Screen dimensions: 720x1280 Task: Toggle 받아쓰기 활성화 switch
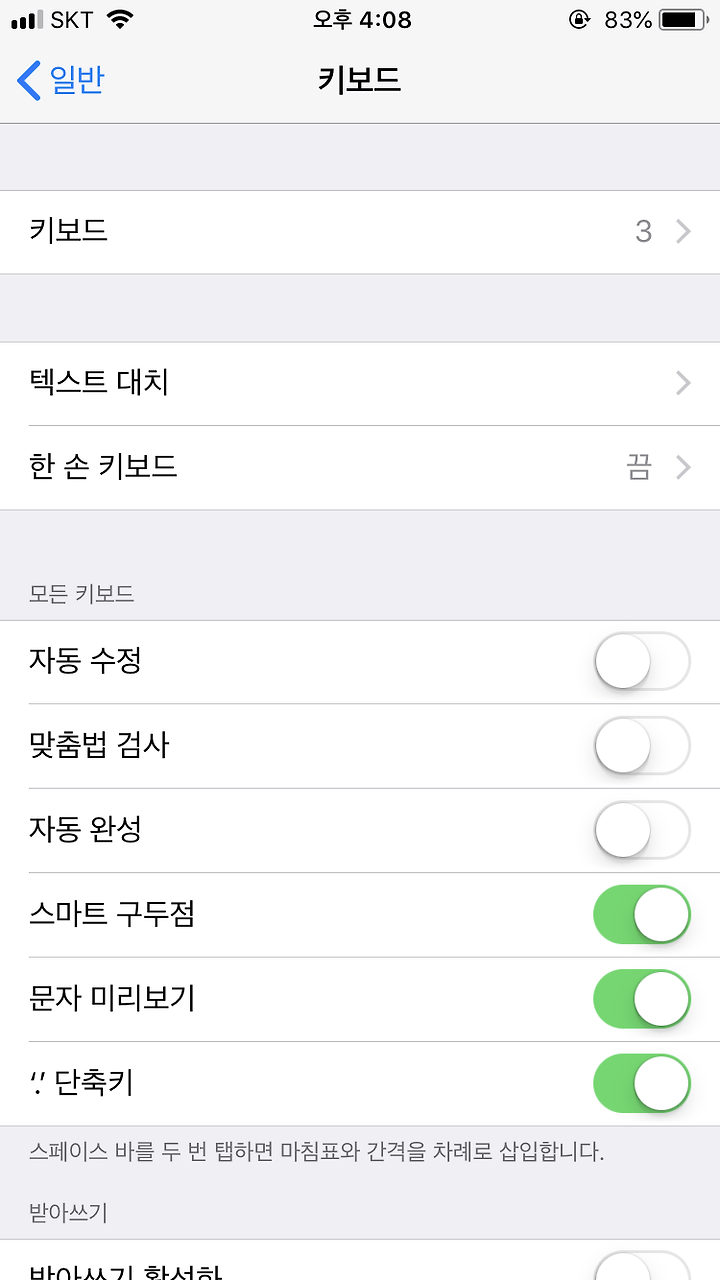coord(642,1266)
